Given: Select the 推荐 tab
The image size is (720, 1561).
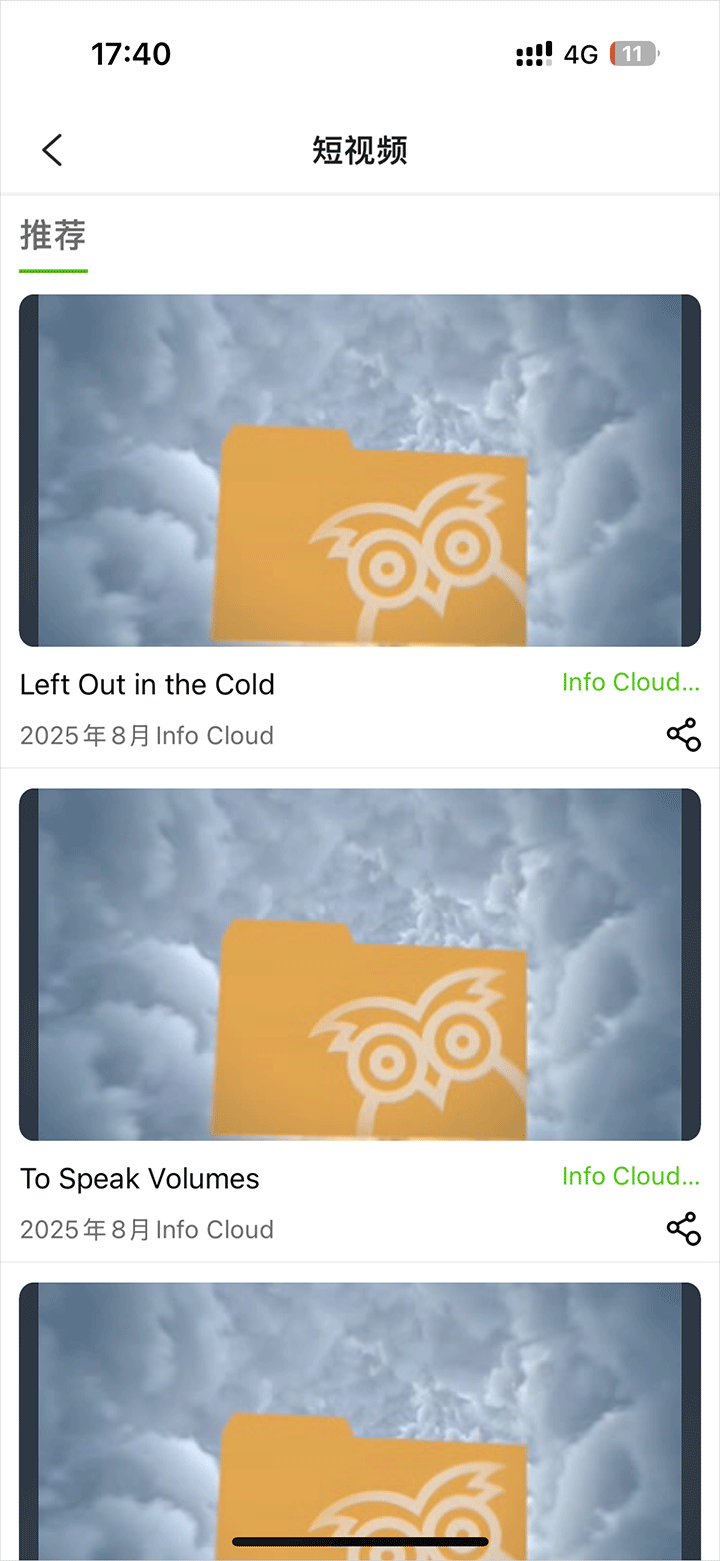Looking at the screenshot, I should (x=53, y=237).
